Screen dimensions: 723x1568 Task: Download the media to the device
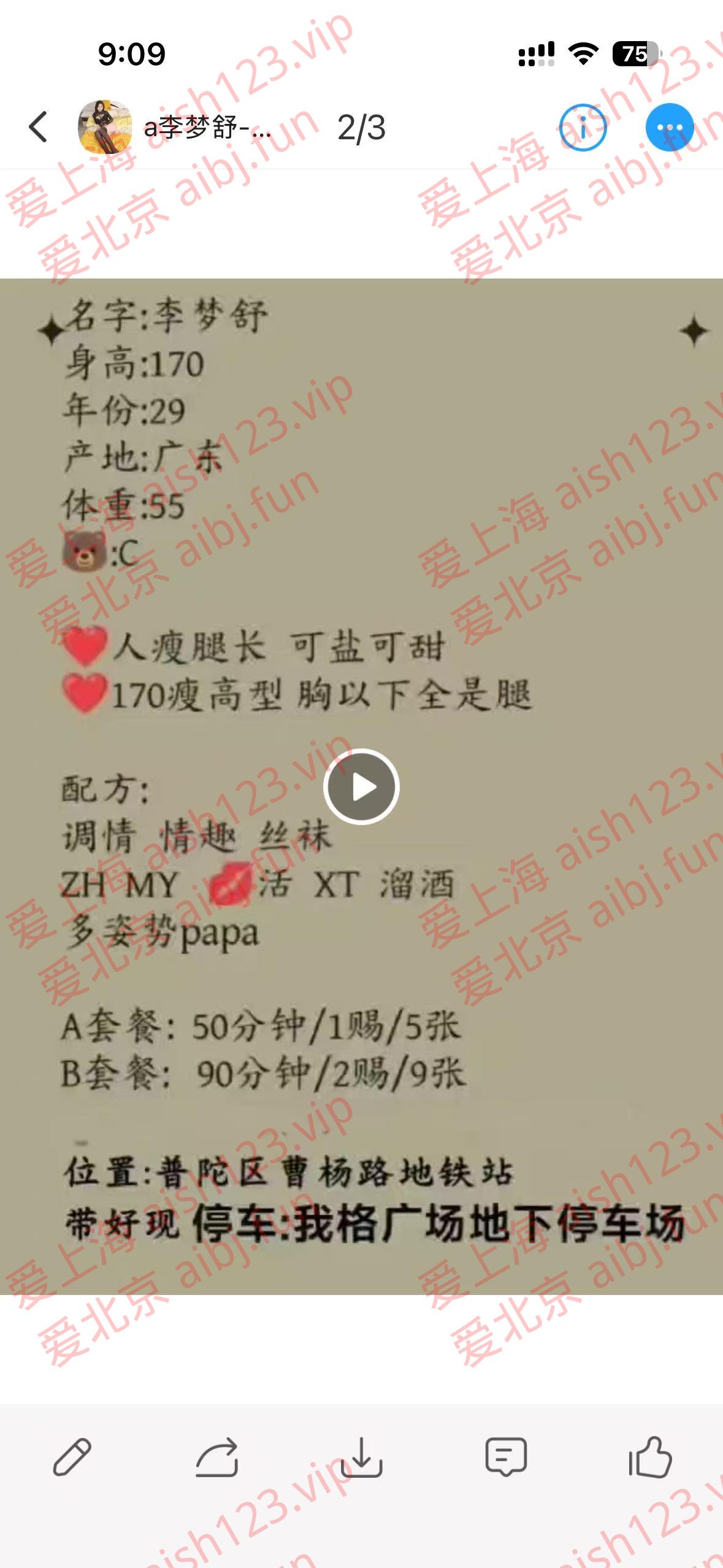[361, 1456]
